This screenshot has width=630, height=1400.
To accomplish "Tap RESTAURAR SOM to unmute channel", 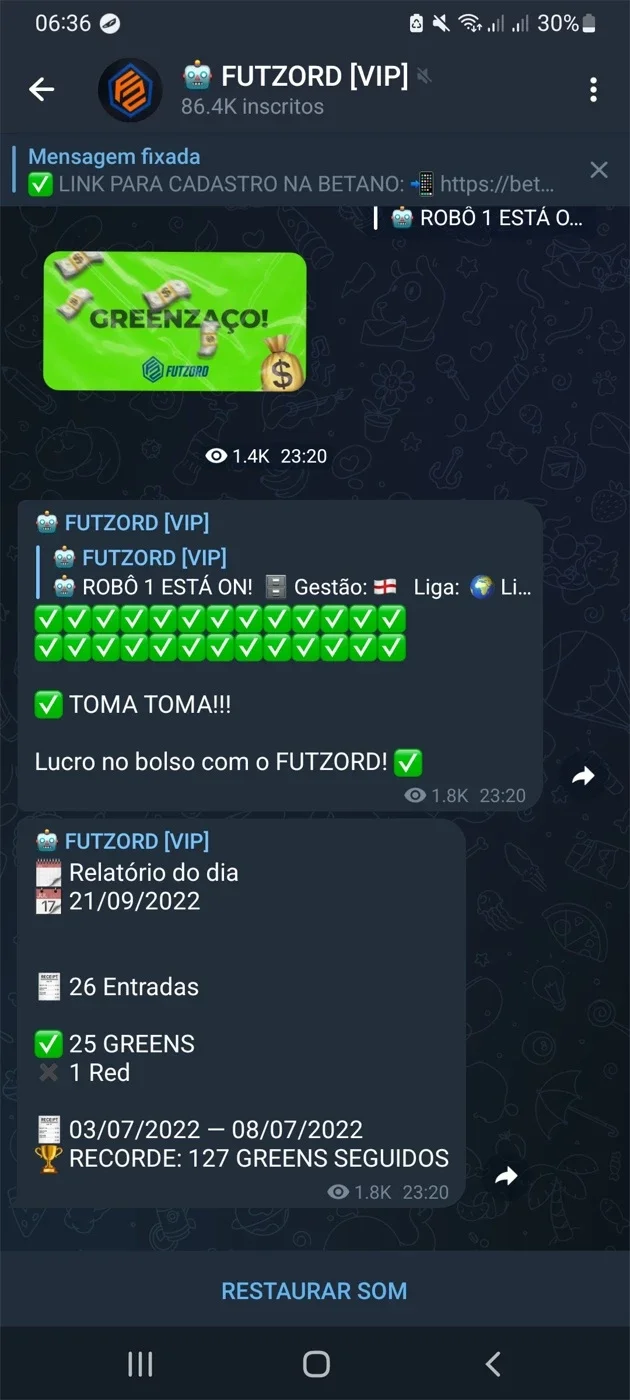I will point(314,1291).
